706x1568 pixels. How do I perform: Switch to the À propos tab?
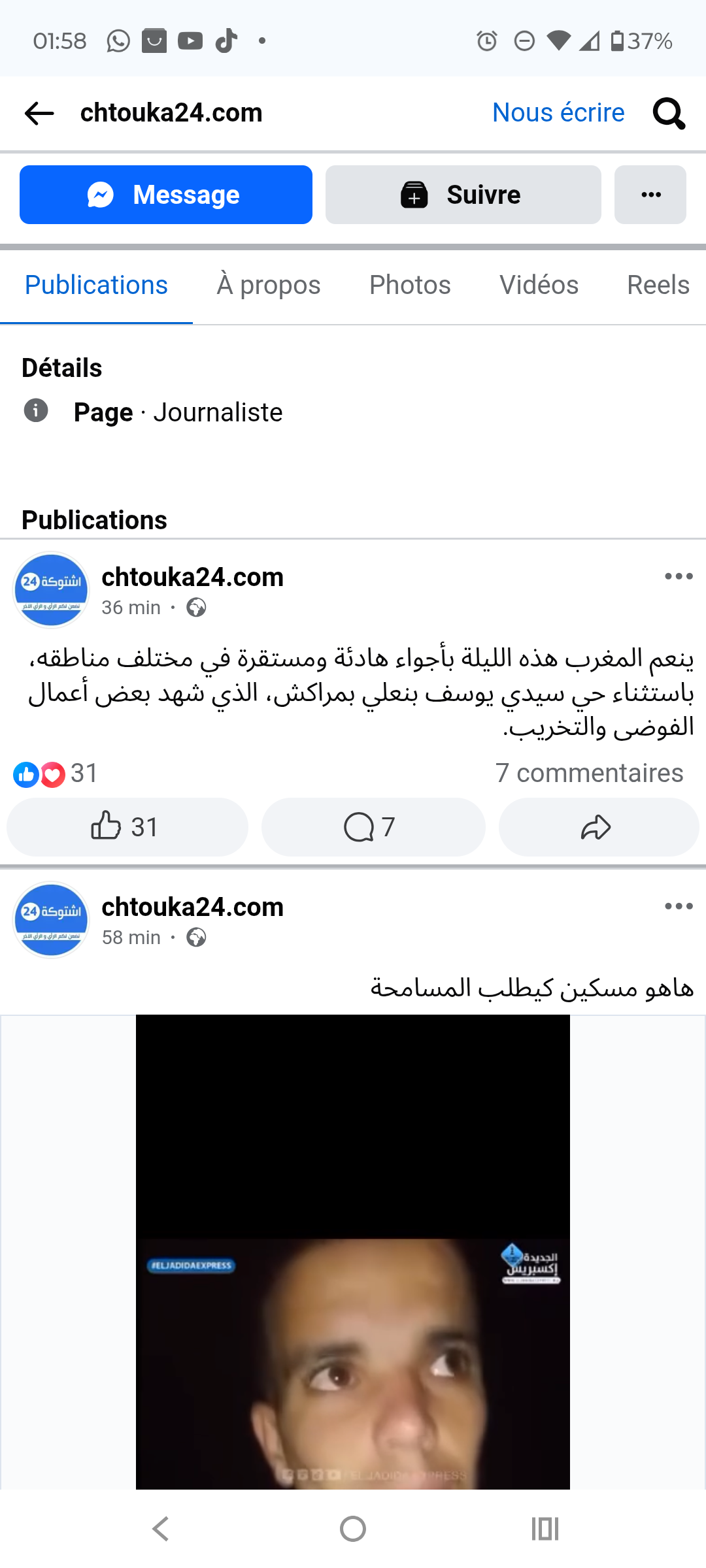click(x=268, y=286)
